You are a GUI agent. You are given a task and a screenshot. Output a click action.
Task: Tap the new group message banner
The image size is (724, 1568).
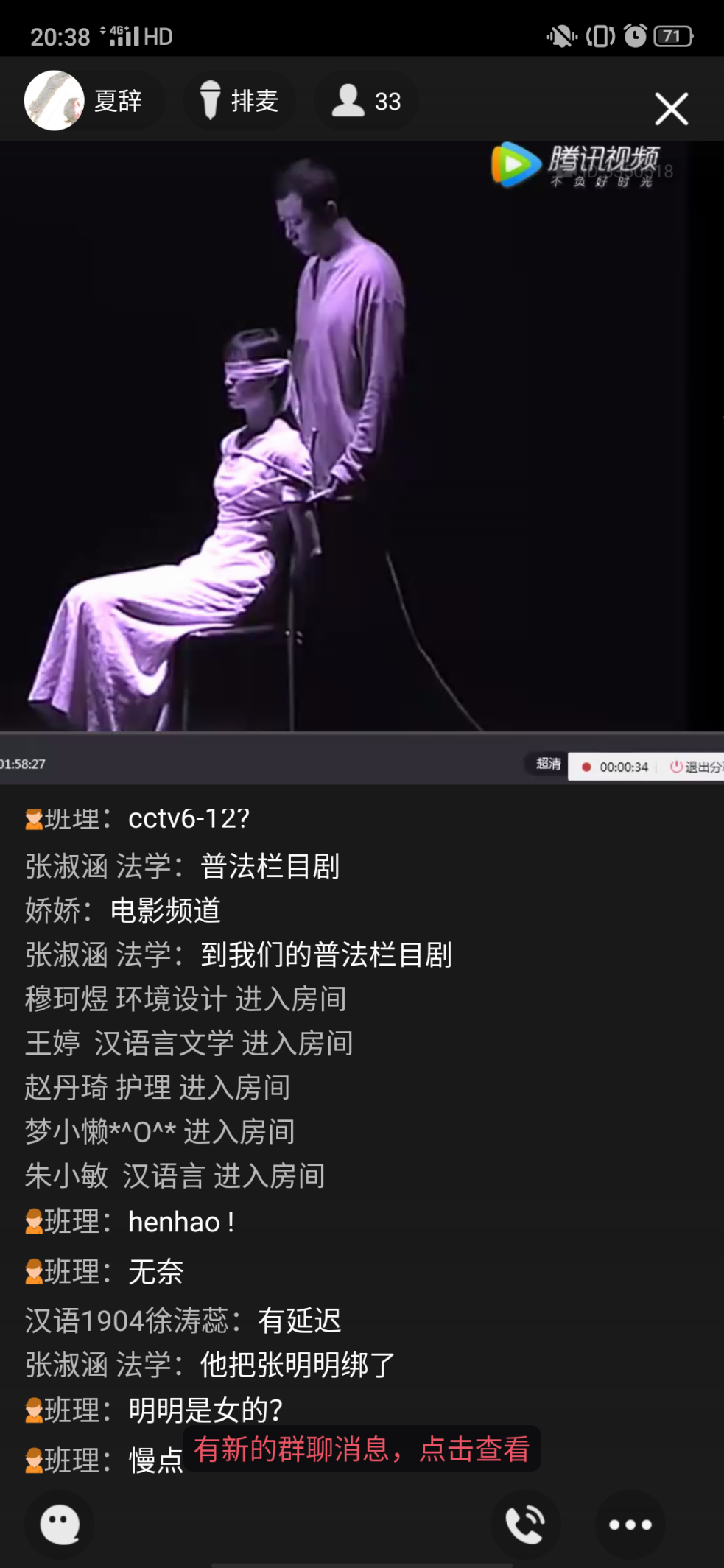tap(362, 1449)
